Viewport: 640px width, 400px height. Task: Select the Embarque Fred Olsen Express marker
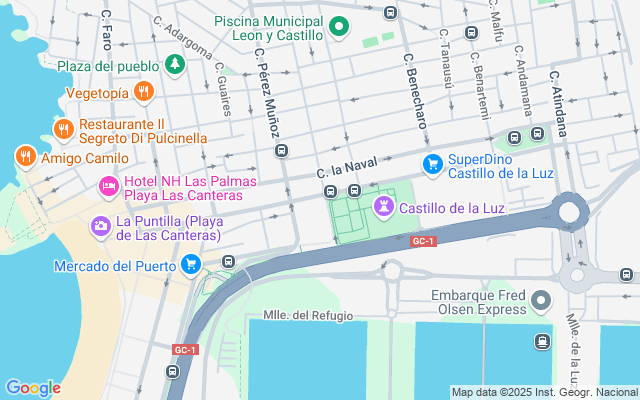[x=541, y=301]
